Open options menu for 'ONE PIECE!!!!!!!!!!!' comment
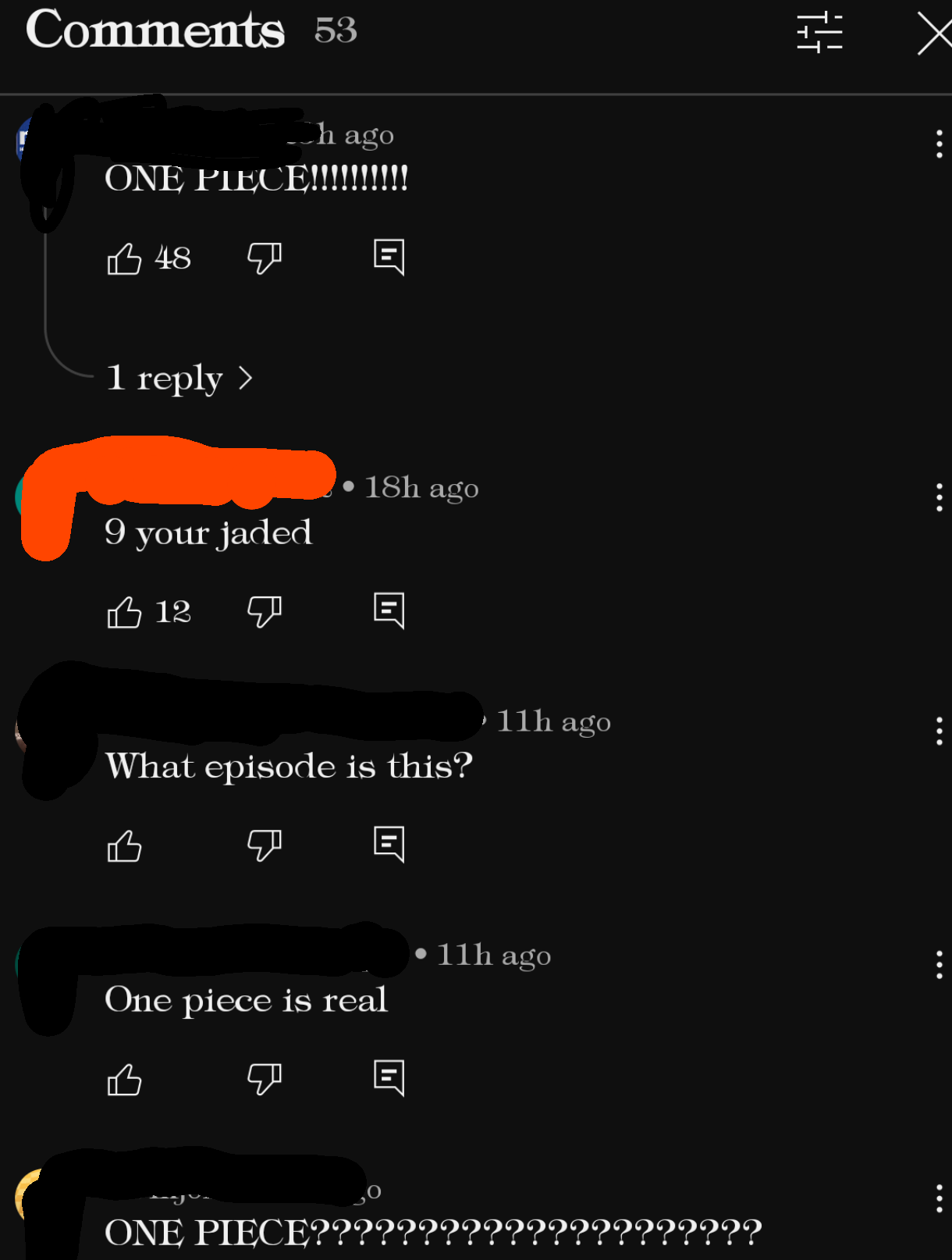Image resolution: width=952 pixels, height=1260 pixels. 939,144
